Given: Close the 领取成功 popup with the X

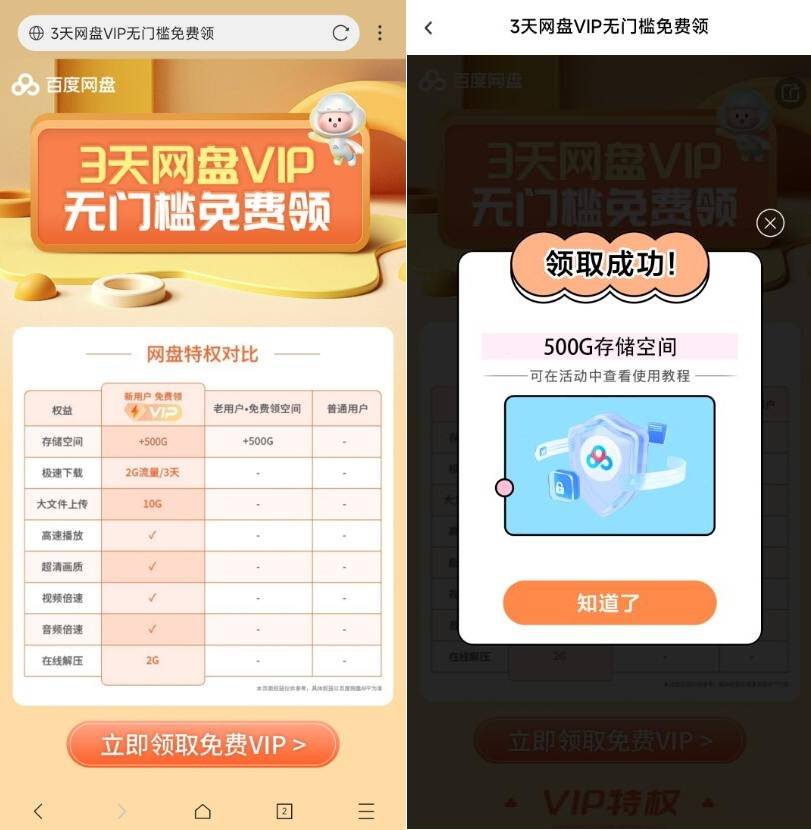Looking at the screenshot, I should point(769,223).
